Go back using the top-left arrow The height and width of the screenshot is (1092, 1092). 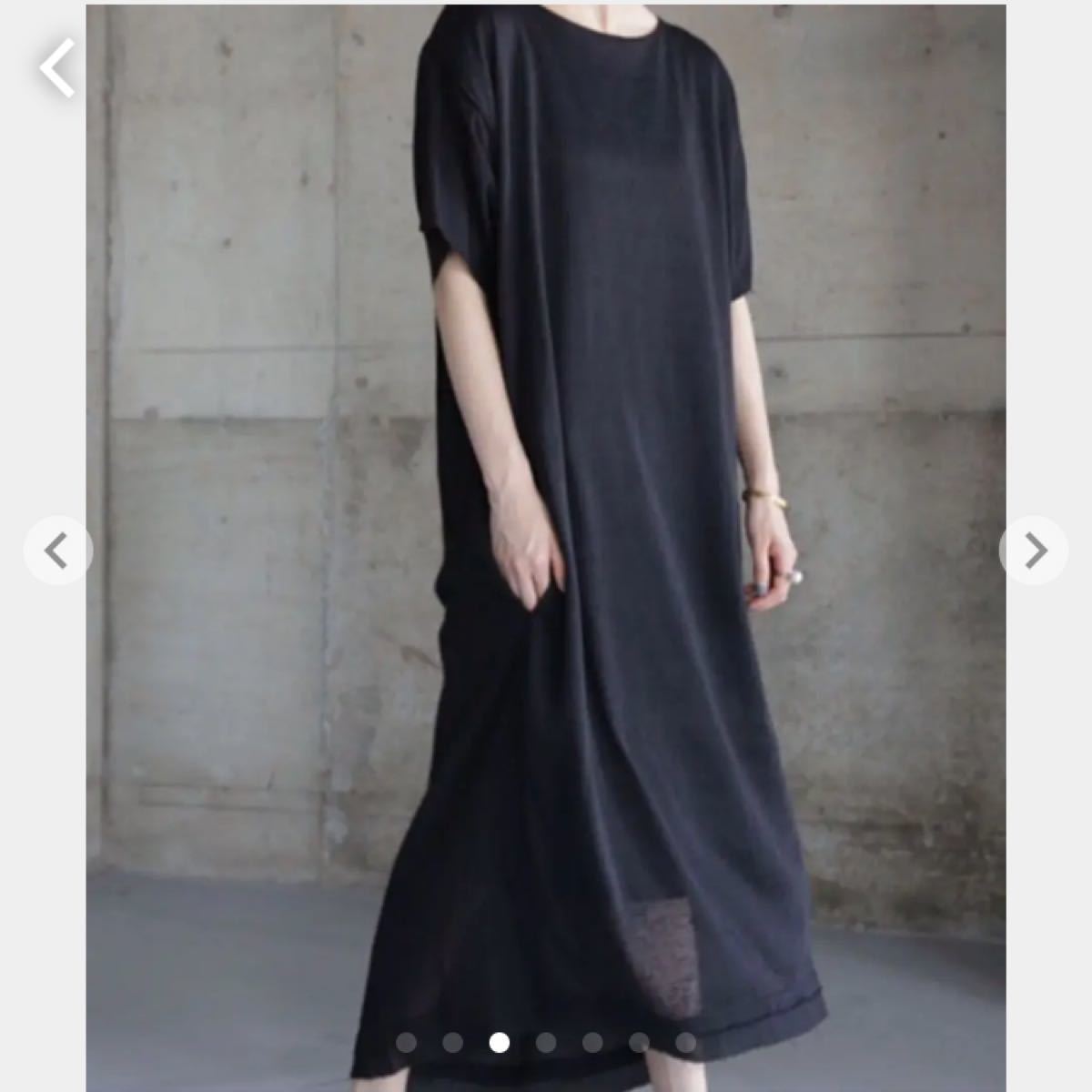(57, 68)
